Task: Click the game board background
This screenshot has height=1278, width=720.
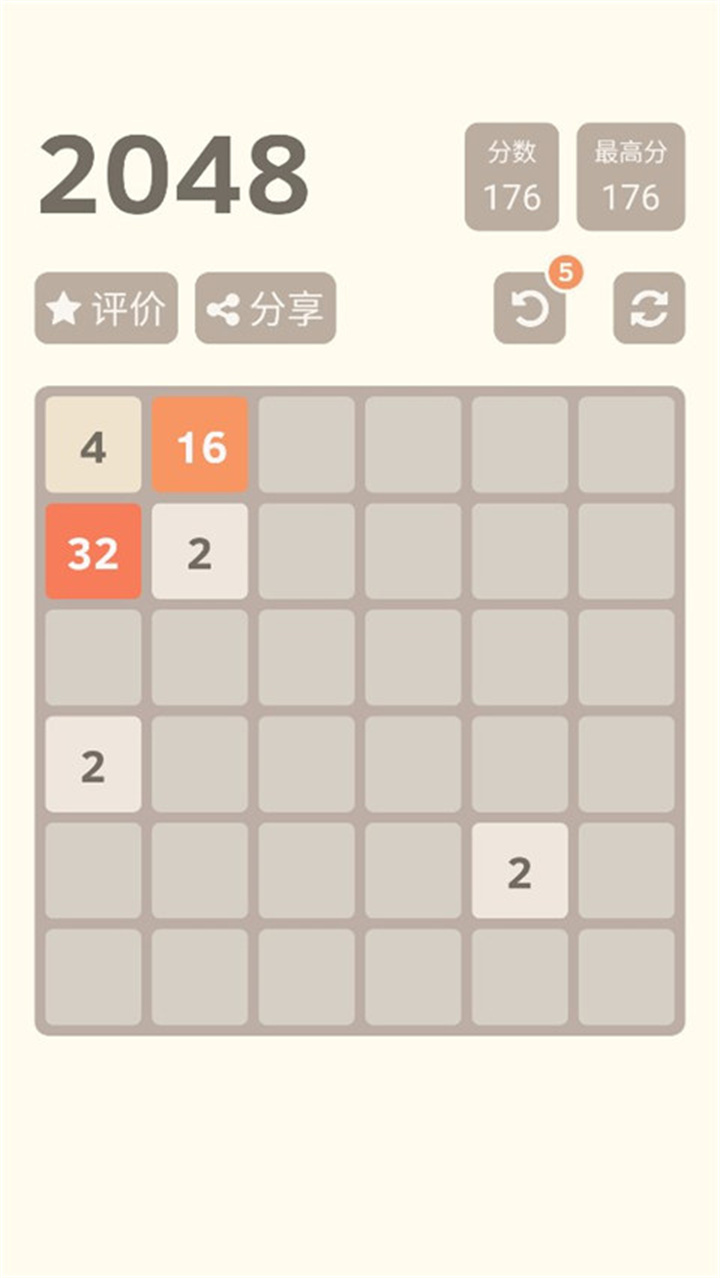Action: [360, 710]
